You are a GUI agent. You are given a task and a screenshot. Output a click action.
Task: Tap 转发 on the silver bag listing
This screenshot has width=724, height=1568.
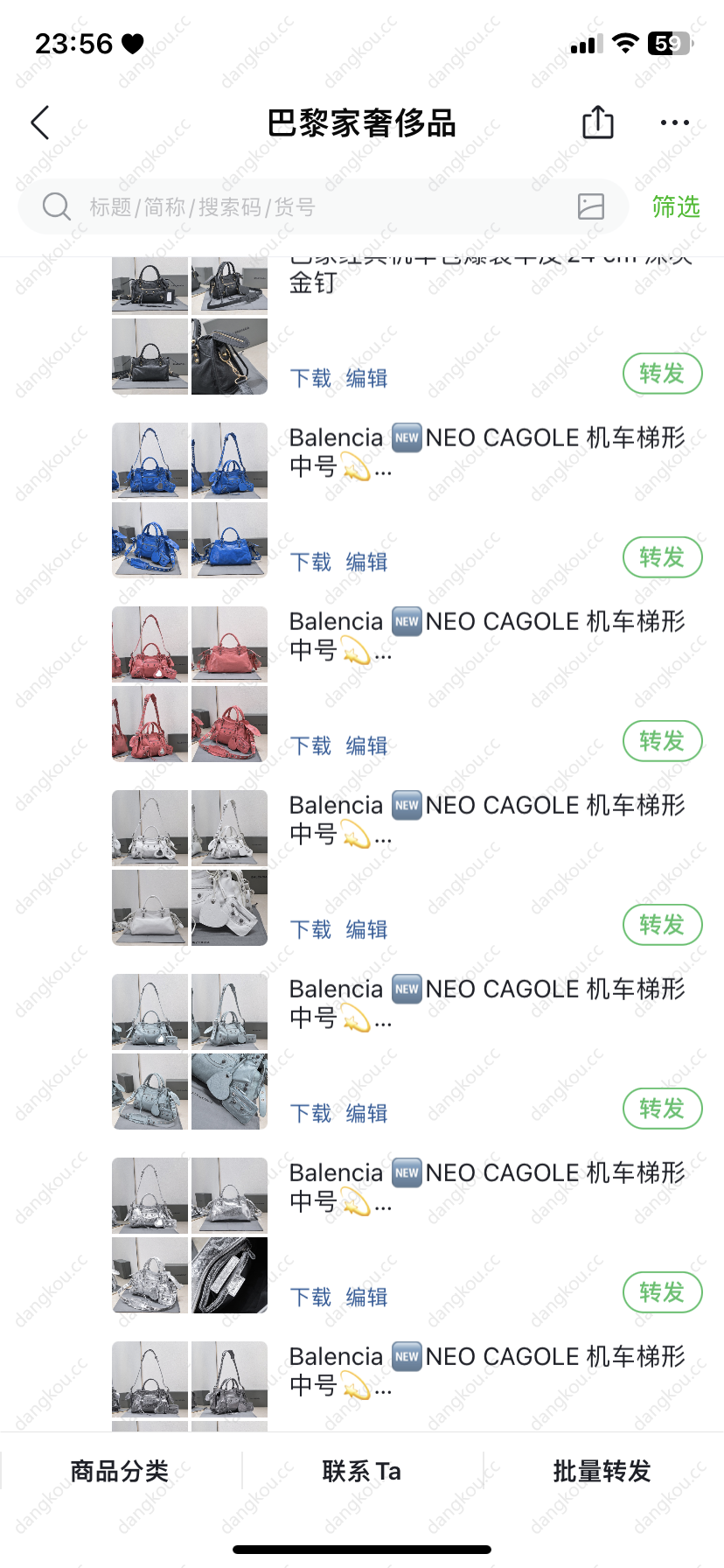(663, 1292)
